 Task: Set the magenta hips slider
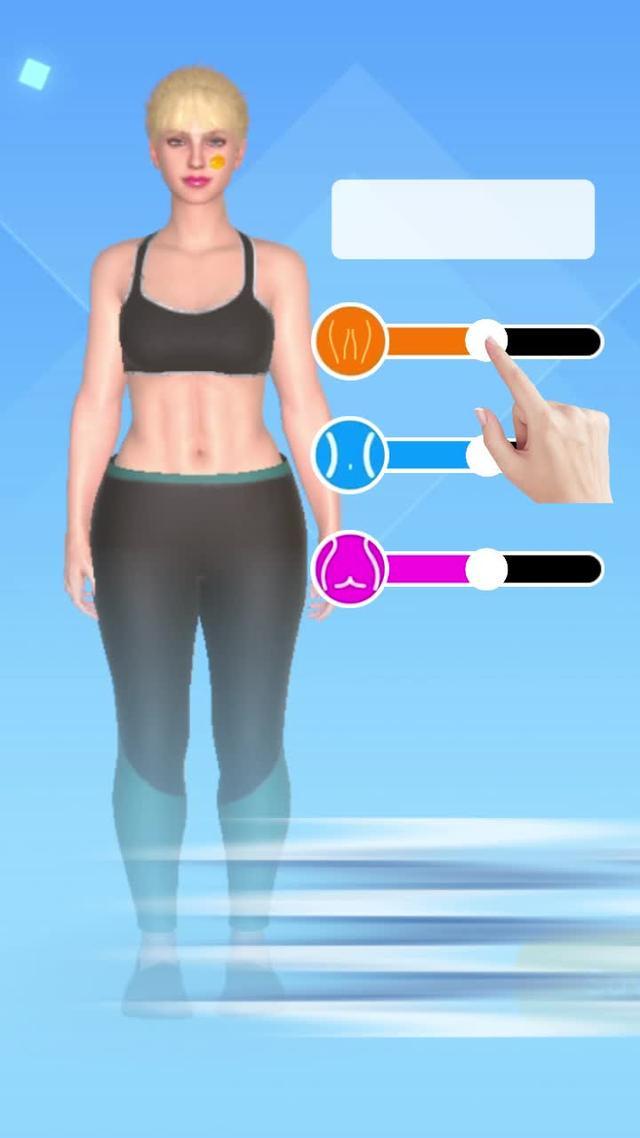point(487,569)
